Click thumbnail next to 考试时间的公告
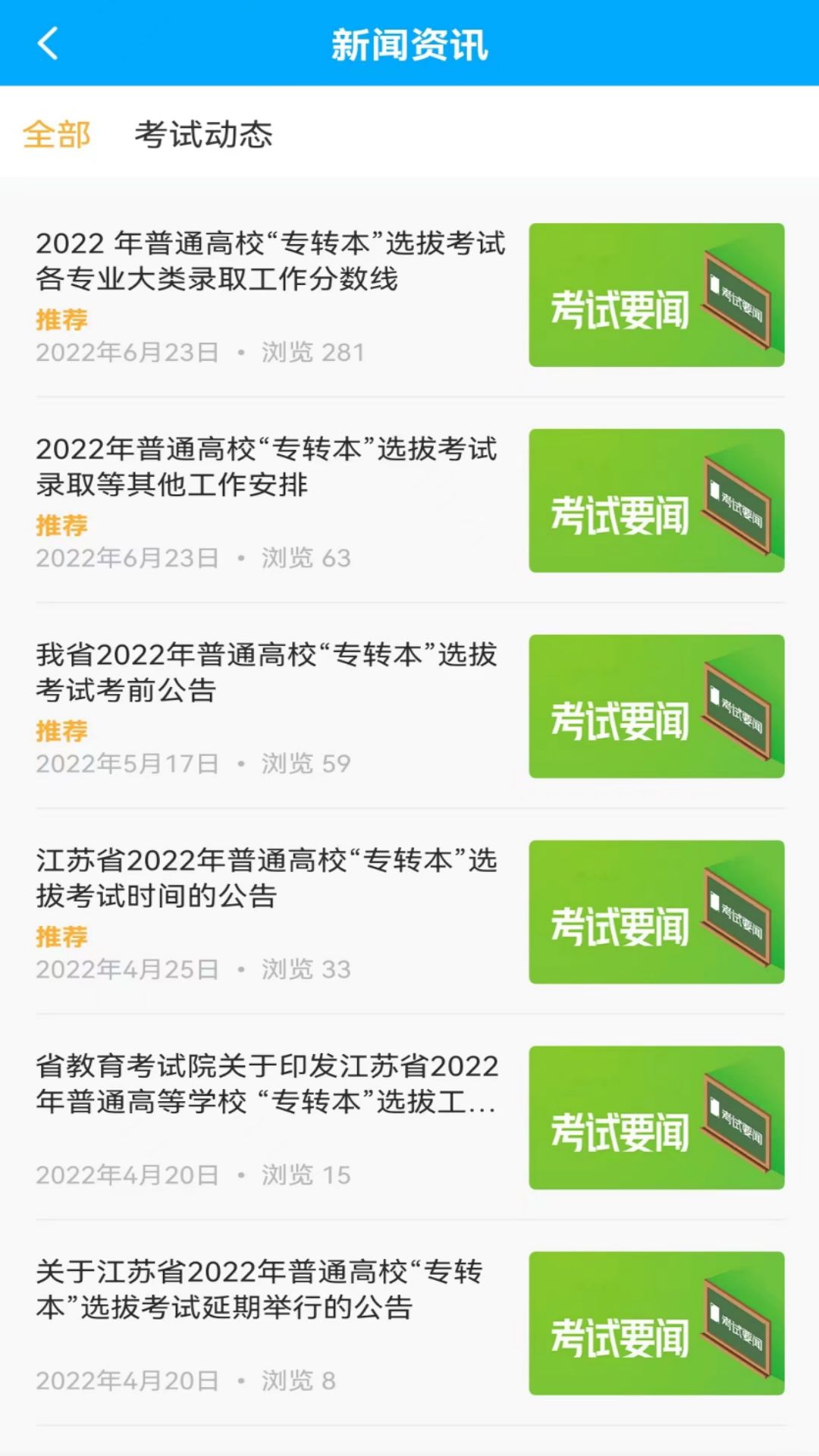Image resolution: width=819 pixels, height=1456 pixels. click(x=657, y=912)
